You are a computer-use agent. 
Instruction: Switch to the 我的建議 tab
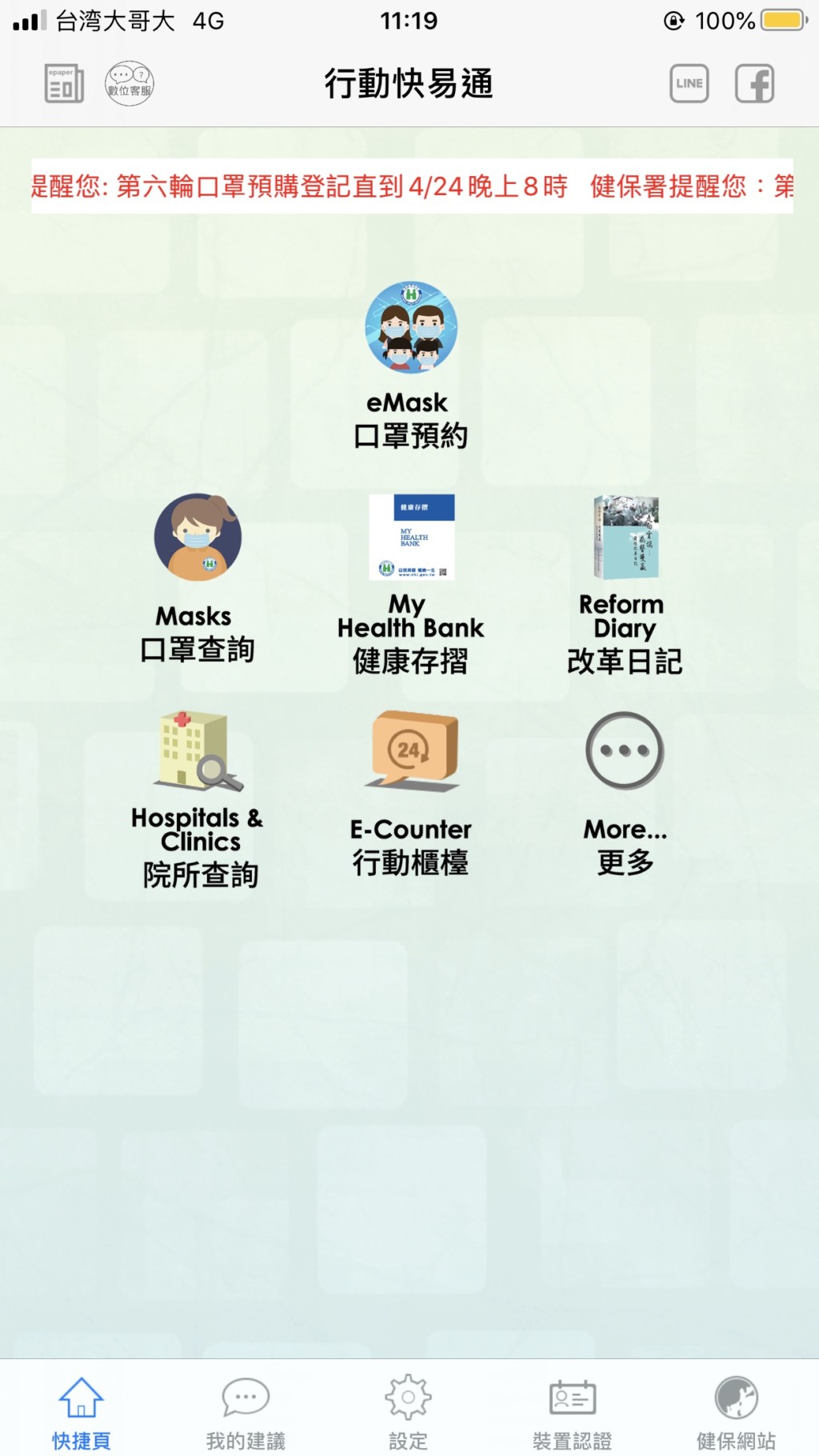click(x=246, y=1412)
